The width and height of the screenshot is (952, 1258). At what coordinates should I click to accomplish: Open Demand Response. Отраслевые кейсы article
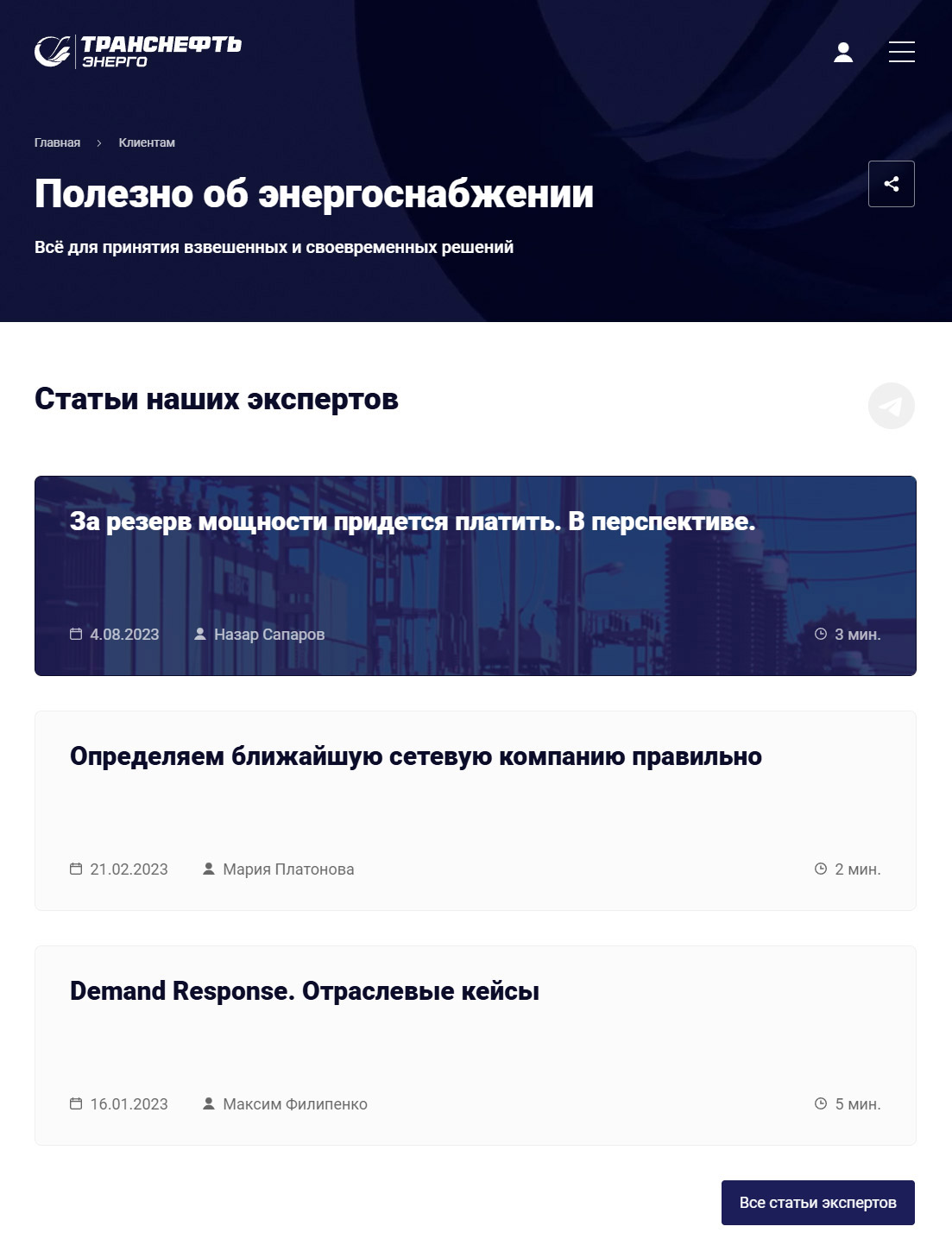pos(305,991)
